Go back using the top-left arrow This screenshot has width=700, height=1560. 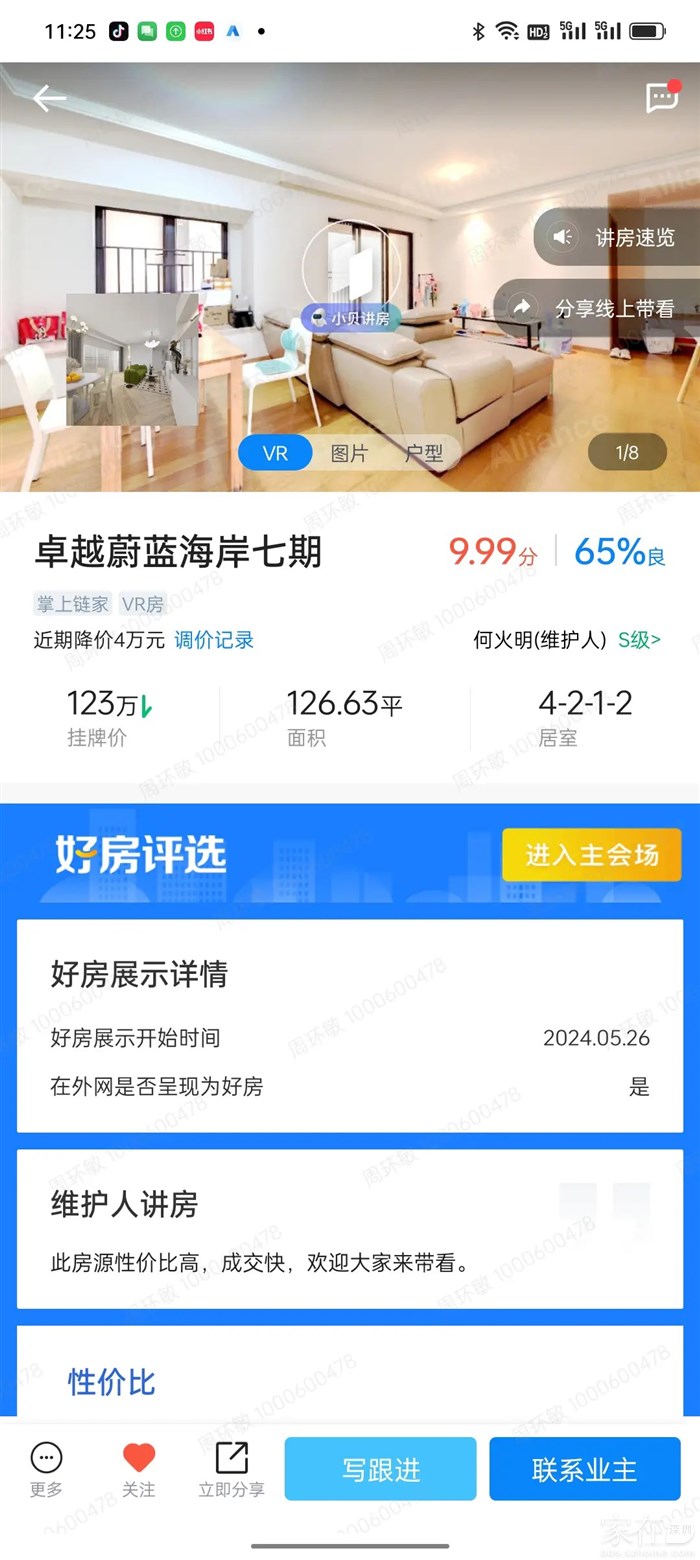tap(48, 98)
